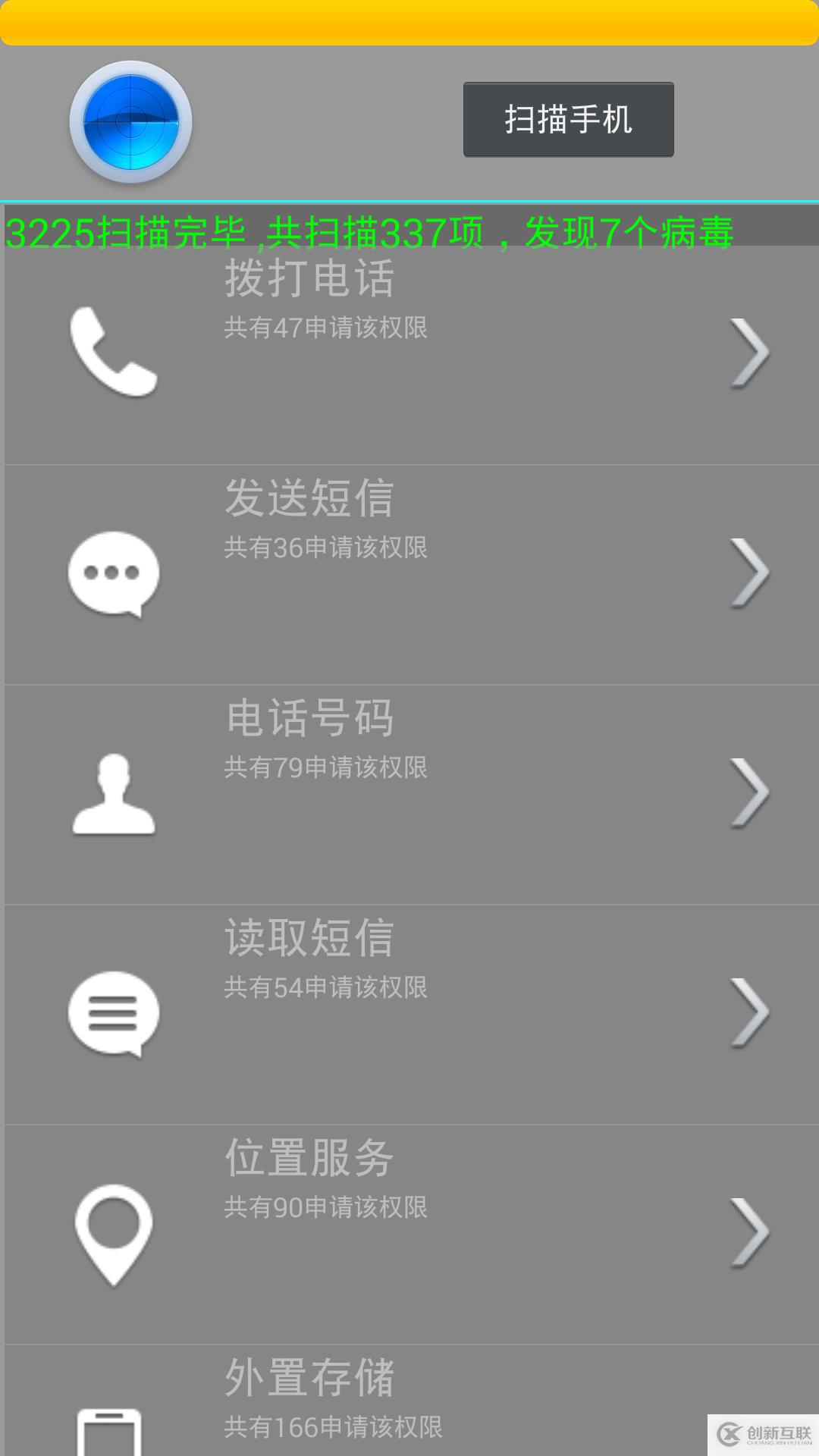Select the phone icon beside 拨打电话
This screenshot has width=819, height=1456.
[x=114, y=353]
